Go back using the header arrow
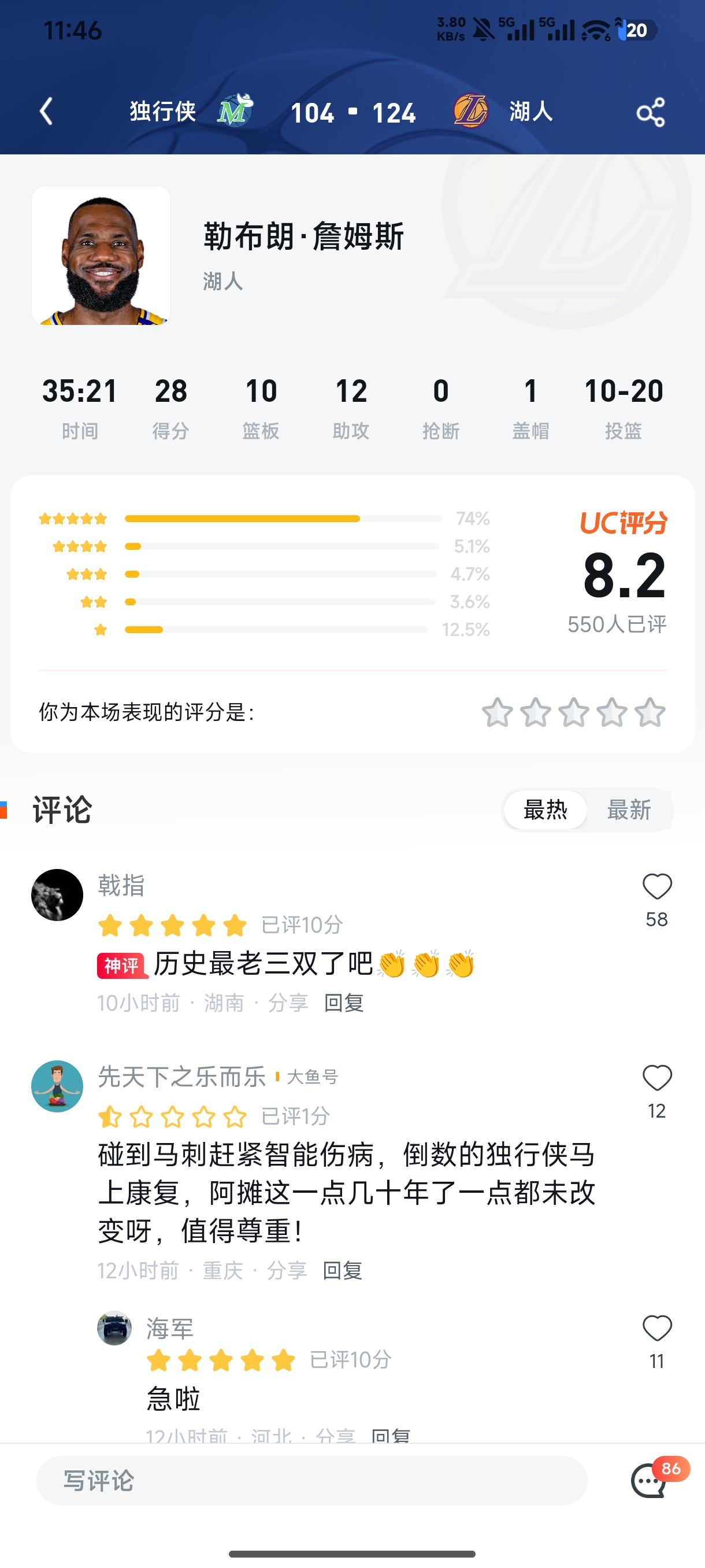 (46, 112)
